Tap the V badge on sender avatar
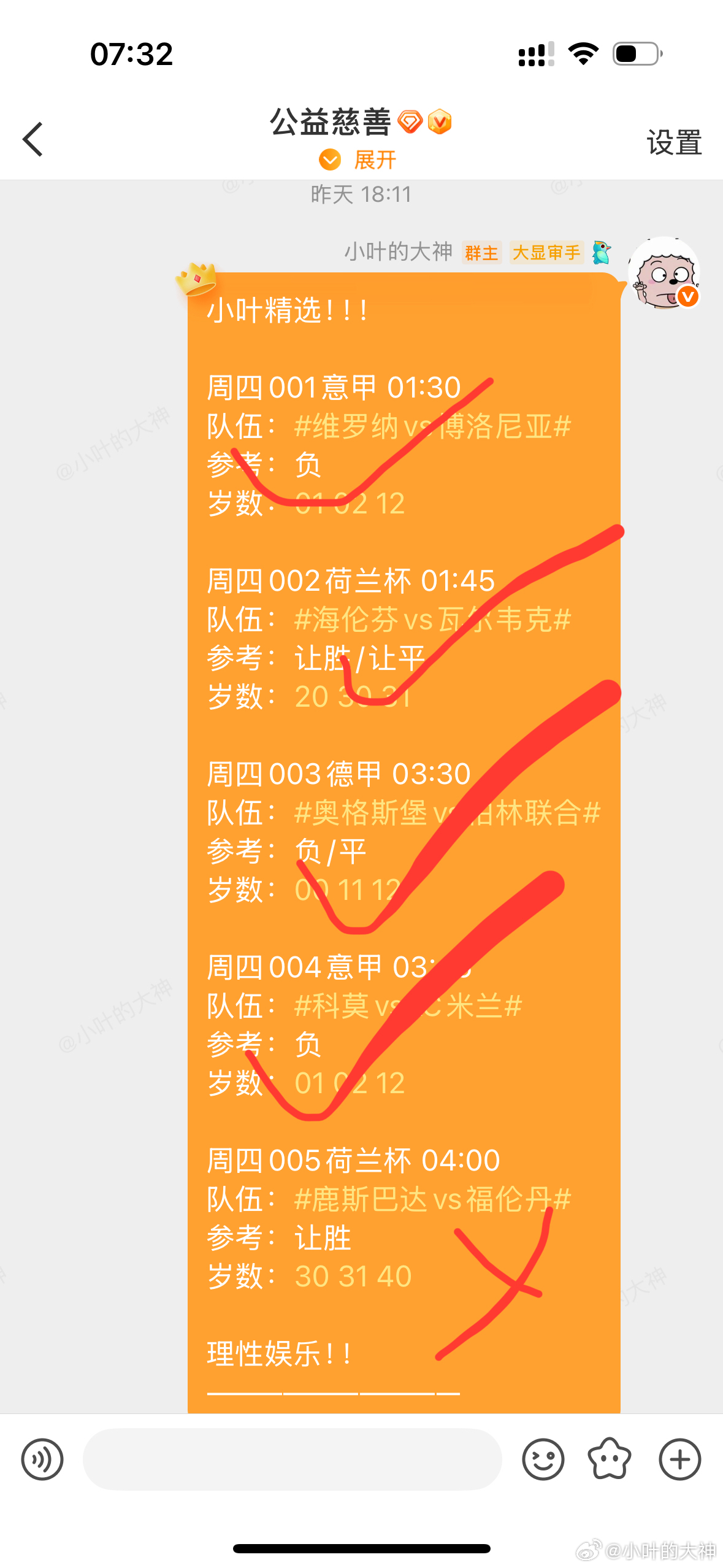 pos(687,295)
